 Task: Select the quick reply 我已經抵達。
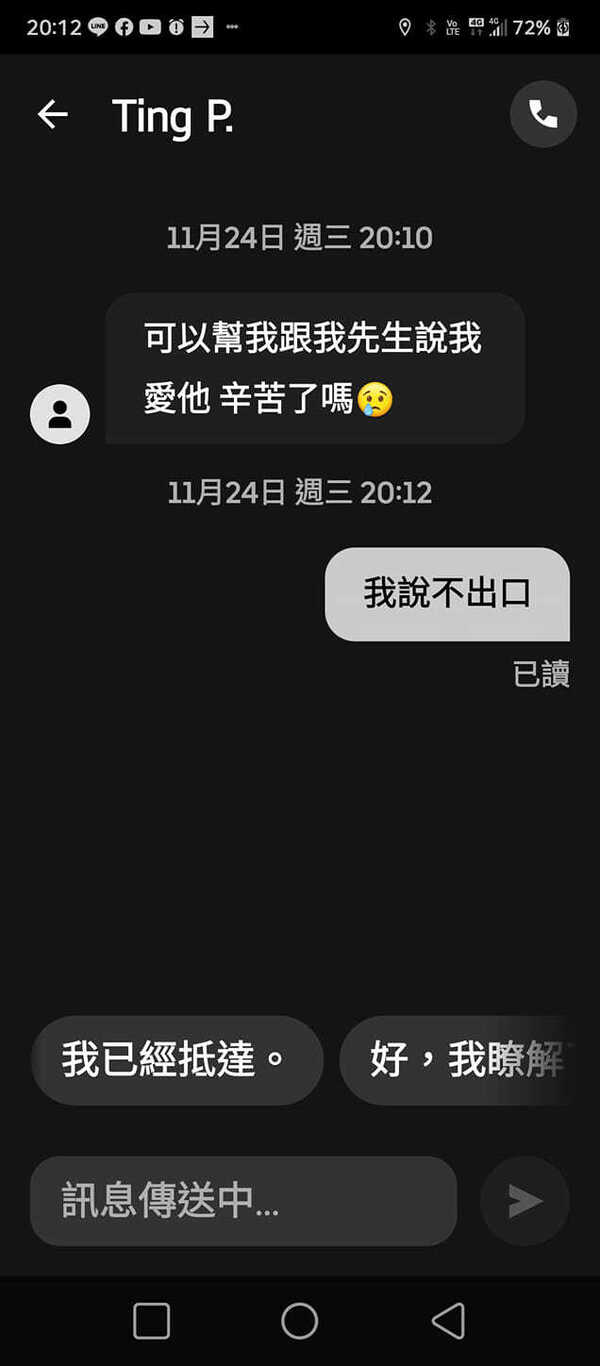click(176, 1060)
